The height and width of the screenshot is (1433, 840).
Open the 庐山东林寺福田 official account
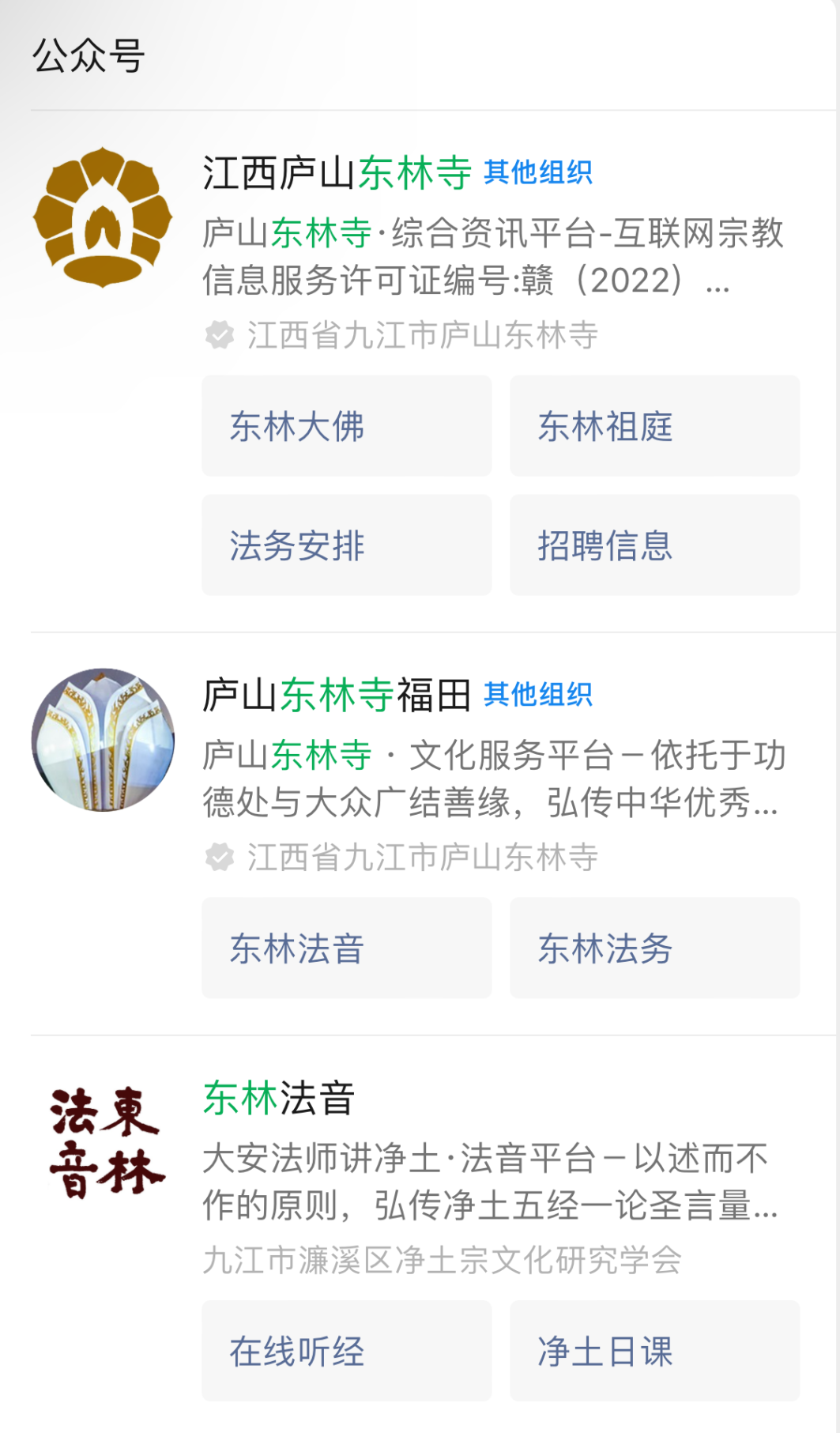pyautogui.click(x=337, y=696)
